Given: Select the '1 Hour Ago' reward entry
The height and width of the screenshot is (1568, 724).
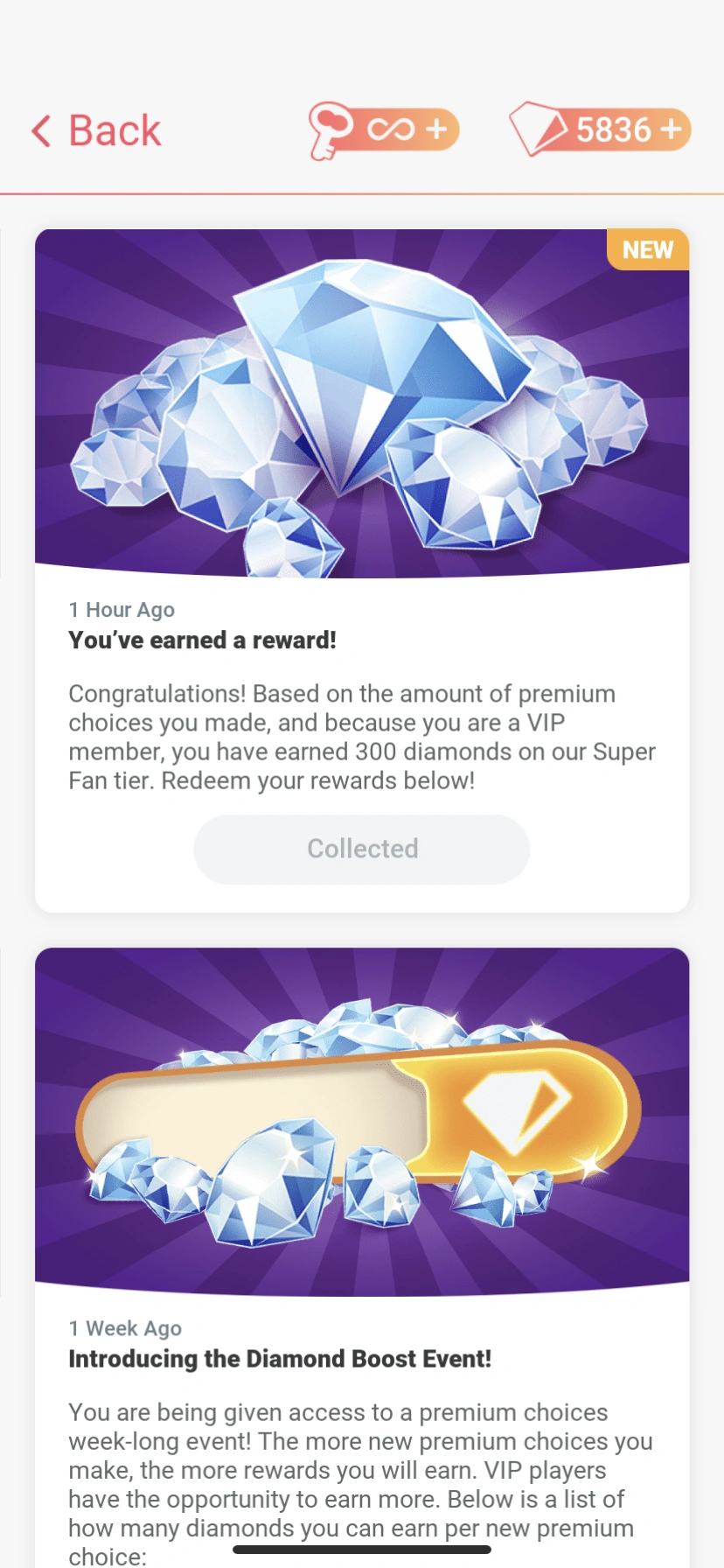Looking at the screenshot, I should pos(122,609).
